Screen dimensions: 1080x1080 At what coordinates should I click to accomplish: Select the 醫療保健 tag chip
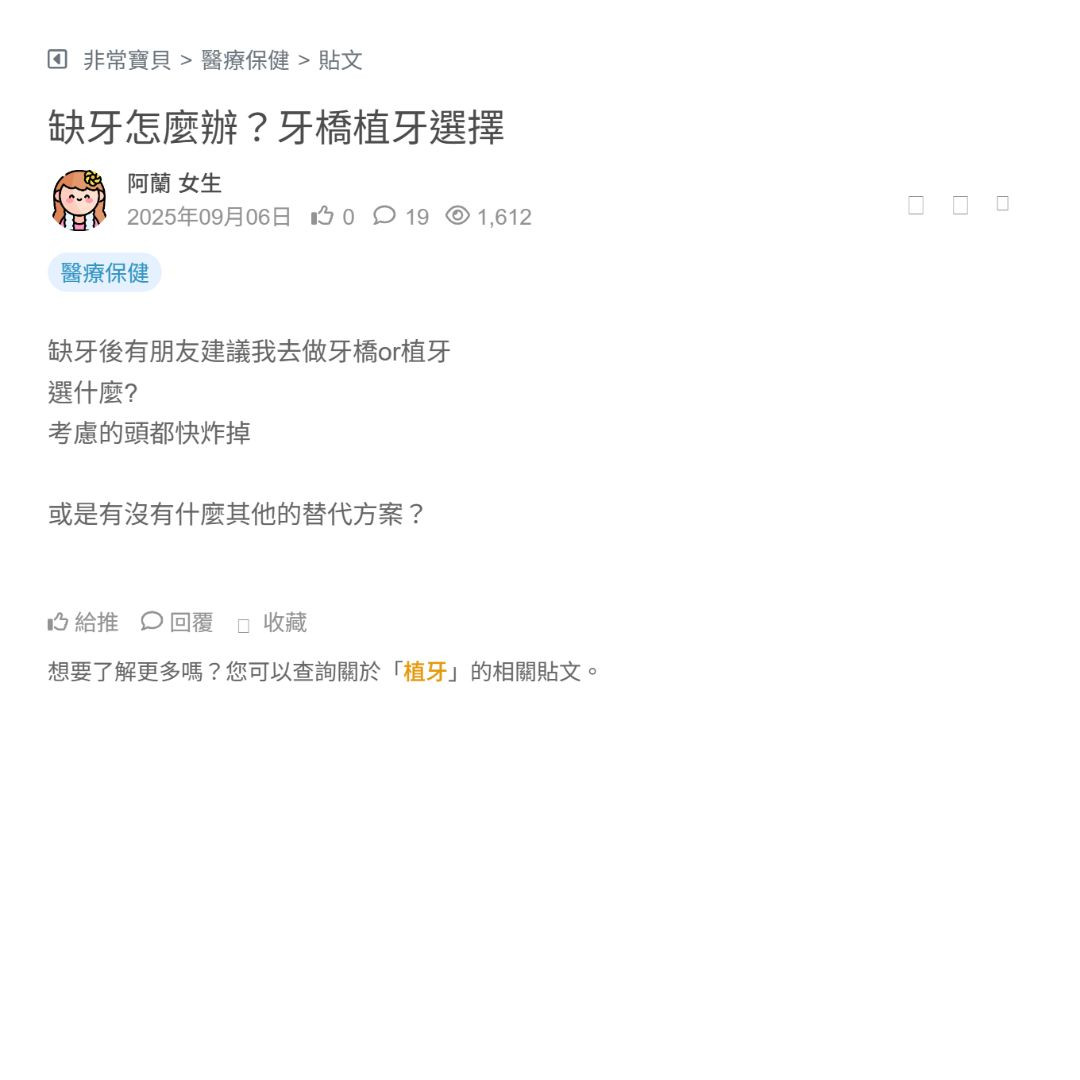(104, 273)
